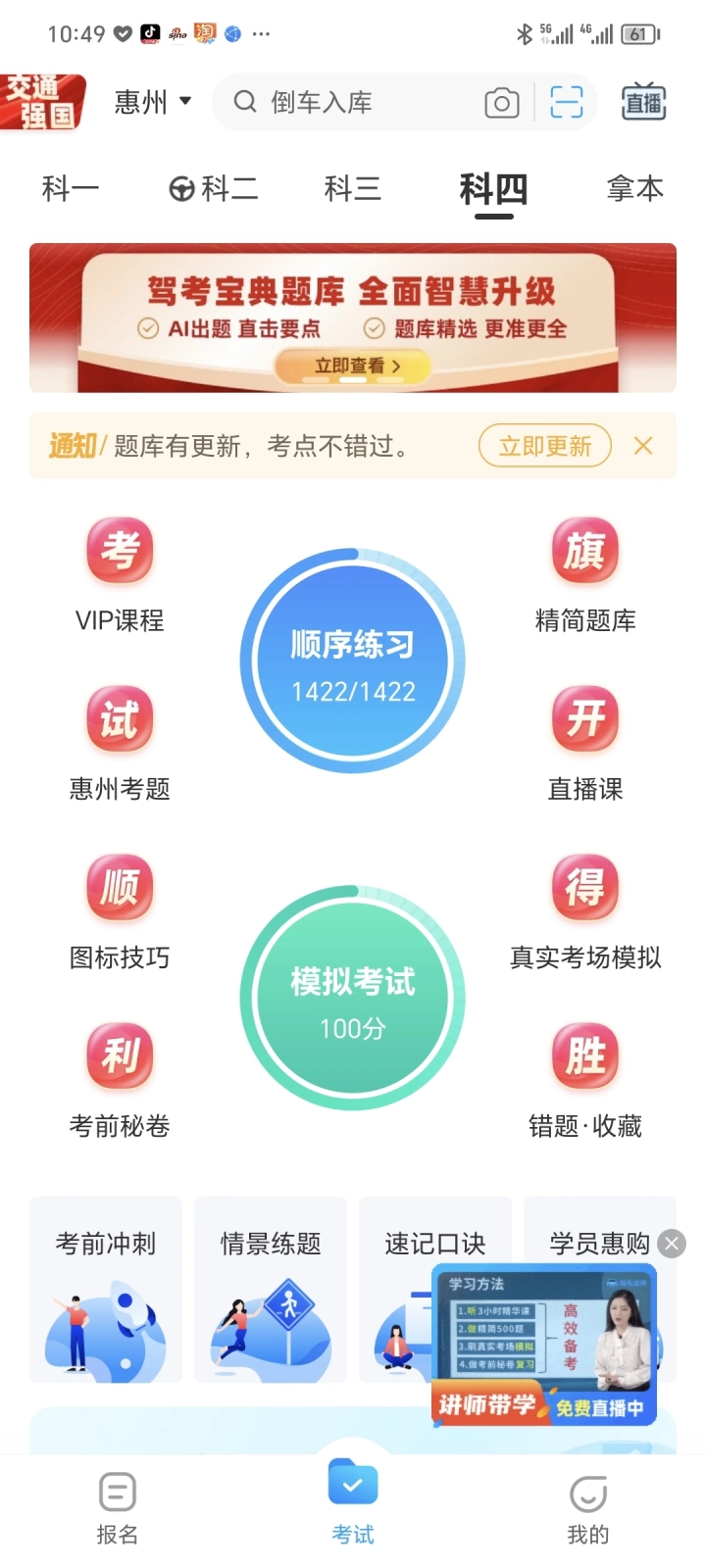Open the camera search icon
Viewport: 706px width, 1568px height.
tap(501, 103)
